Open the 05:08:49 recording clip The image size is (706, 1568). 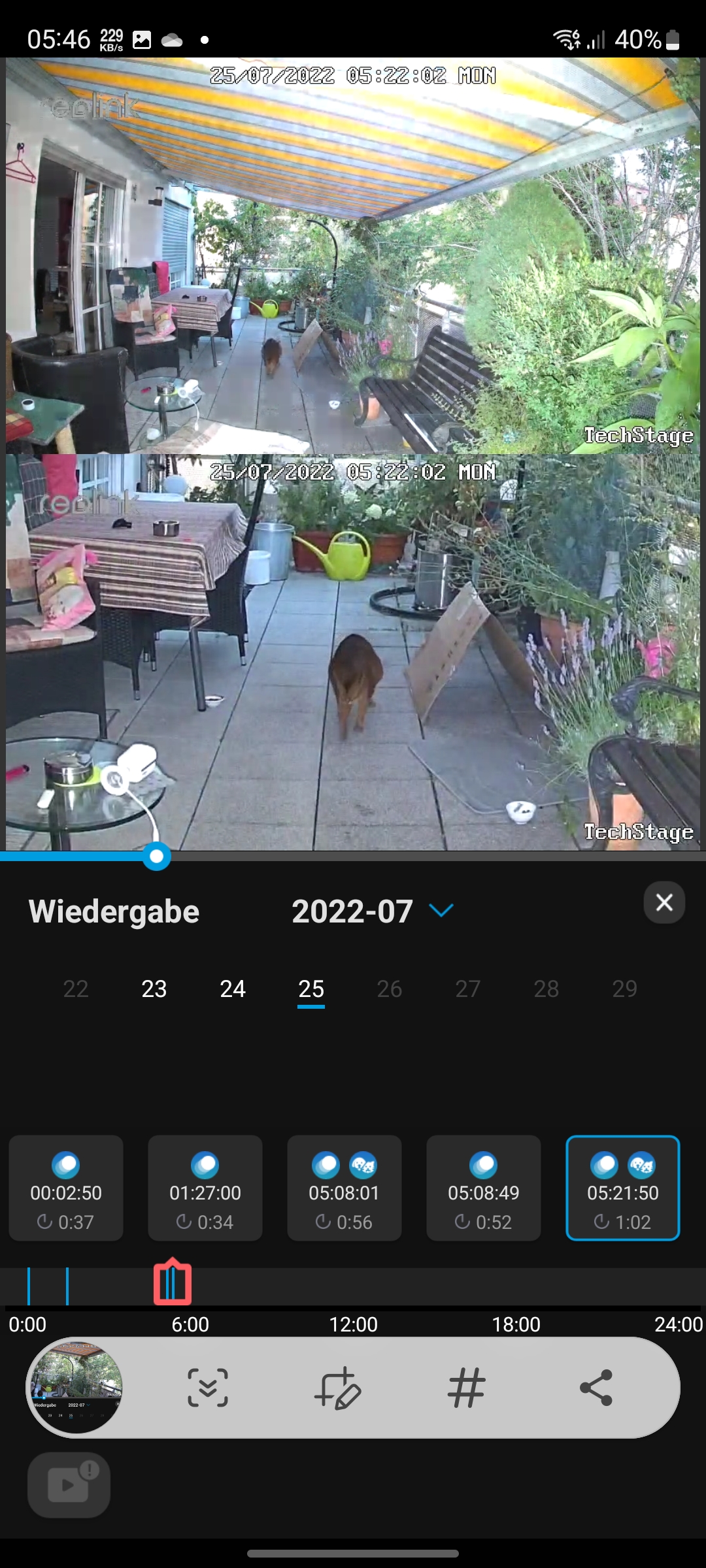coord(484,1188)
